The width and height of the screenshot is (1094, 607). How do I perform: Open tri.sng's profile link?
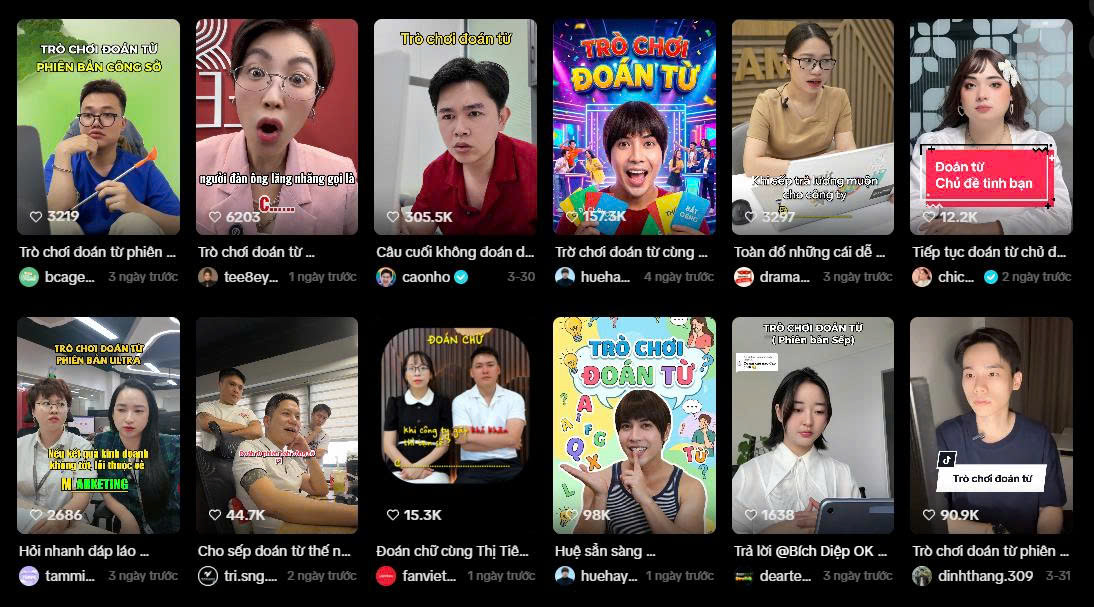251,576
